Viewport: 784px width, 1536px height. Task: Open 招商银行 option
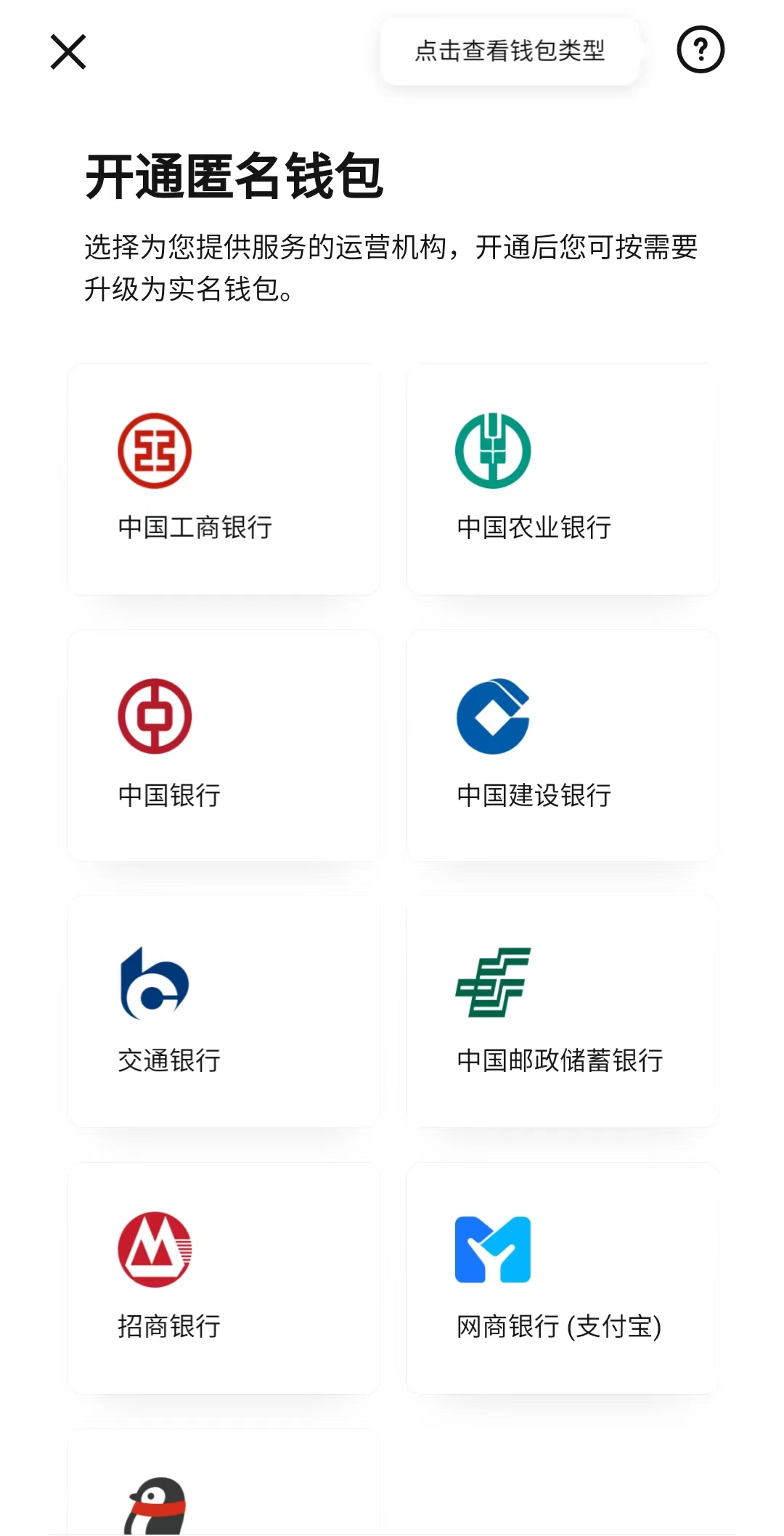224,1277
